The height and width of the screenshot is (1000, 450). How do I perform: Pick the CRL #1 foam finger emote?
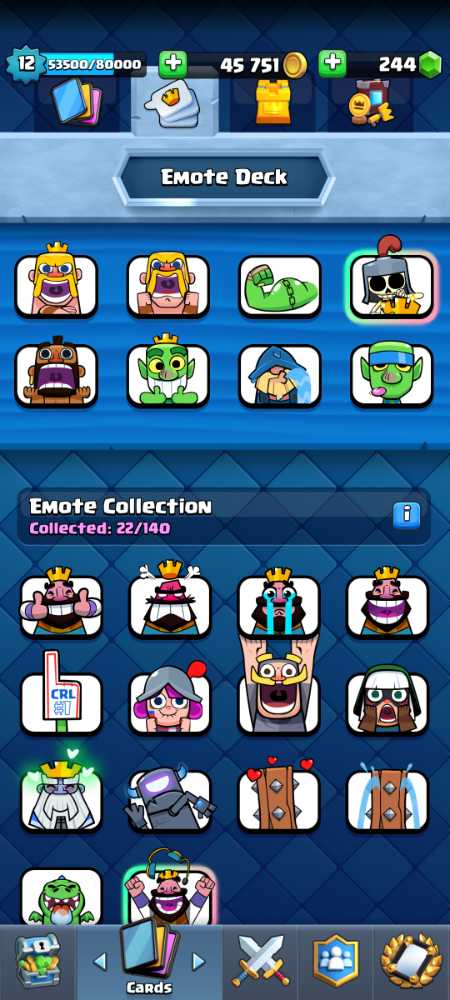61,696
